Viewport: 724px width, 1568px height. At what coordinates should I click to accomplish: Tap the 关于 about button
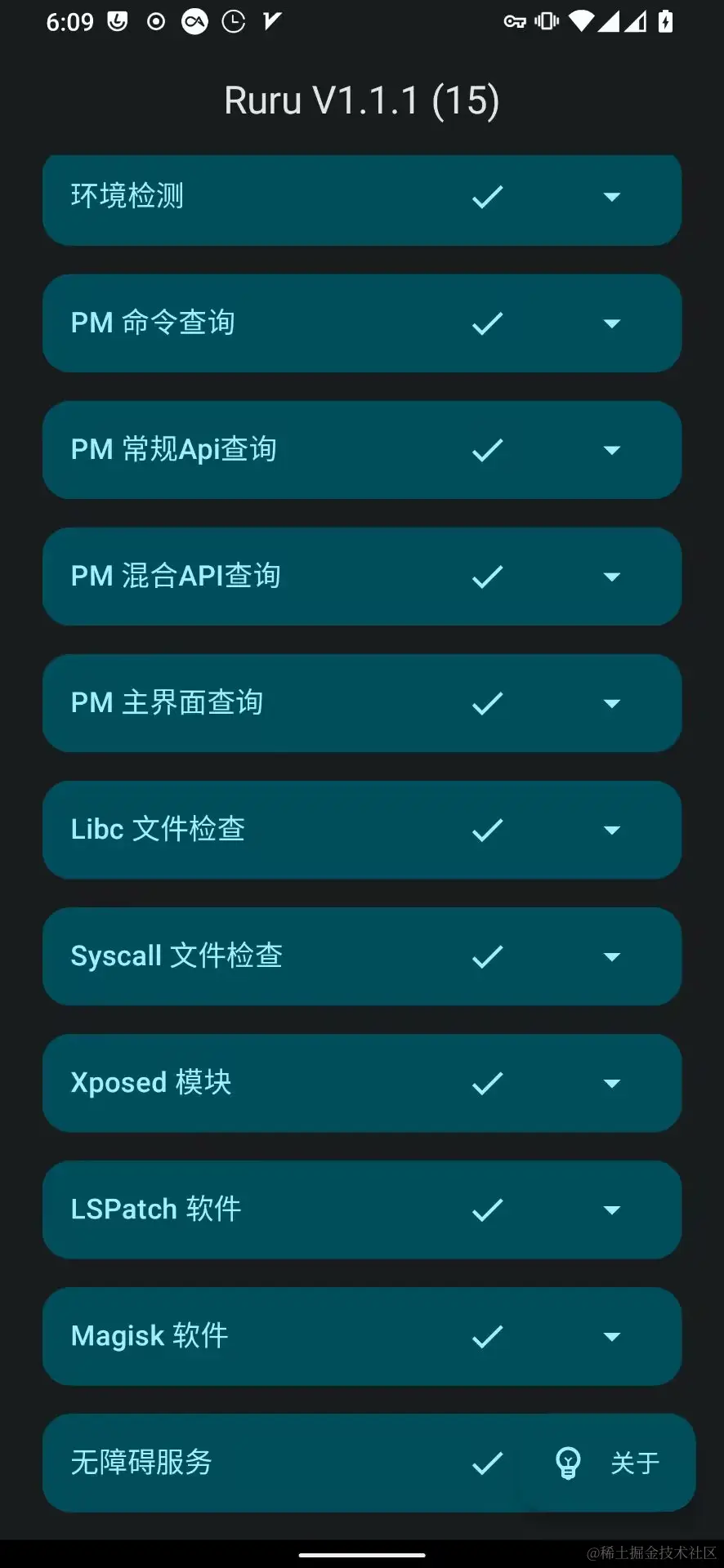point(608,1463)
